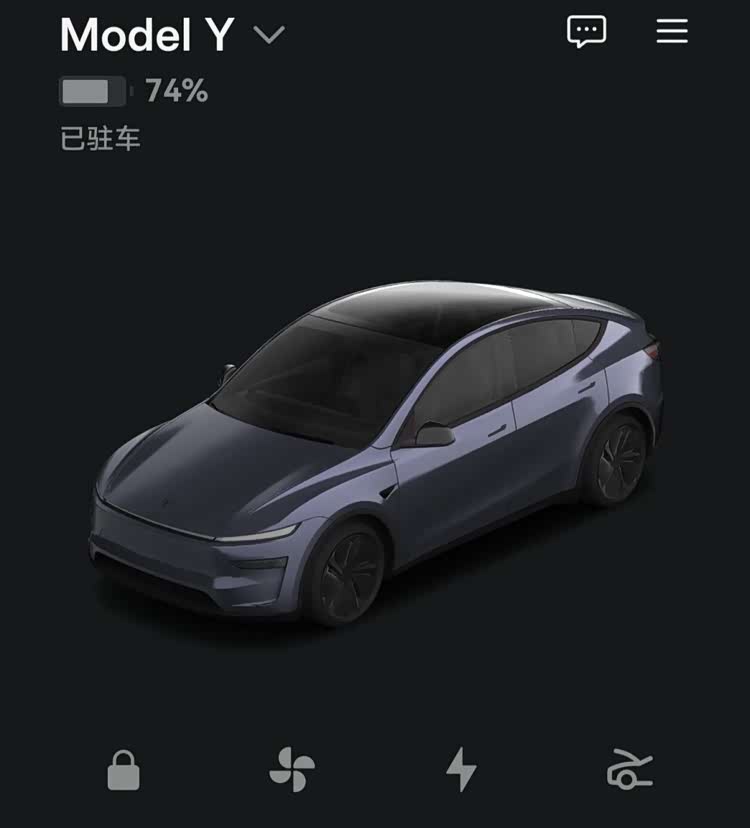Screen dimensions: 750x828
Task: Turn on climate with the fan icon
Action: point(292,771)
